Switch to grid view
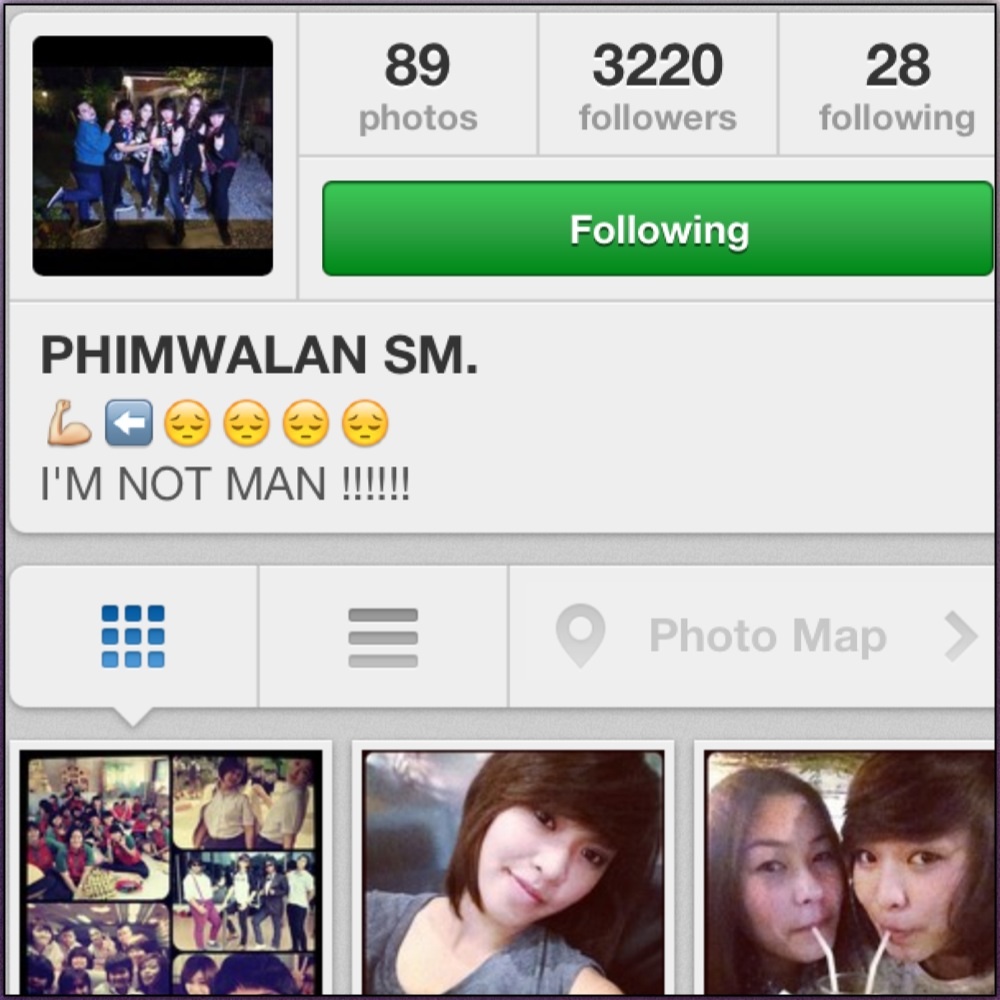 coord(133,636)
